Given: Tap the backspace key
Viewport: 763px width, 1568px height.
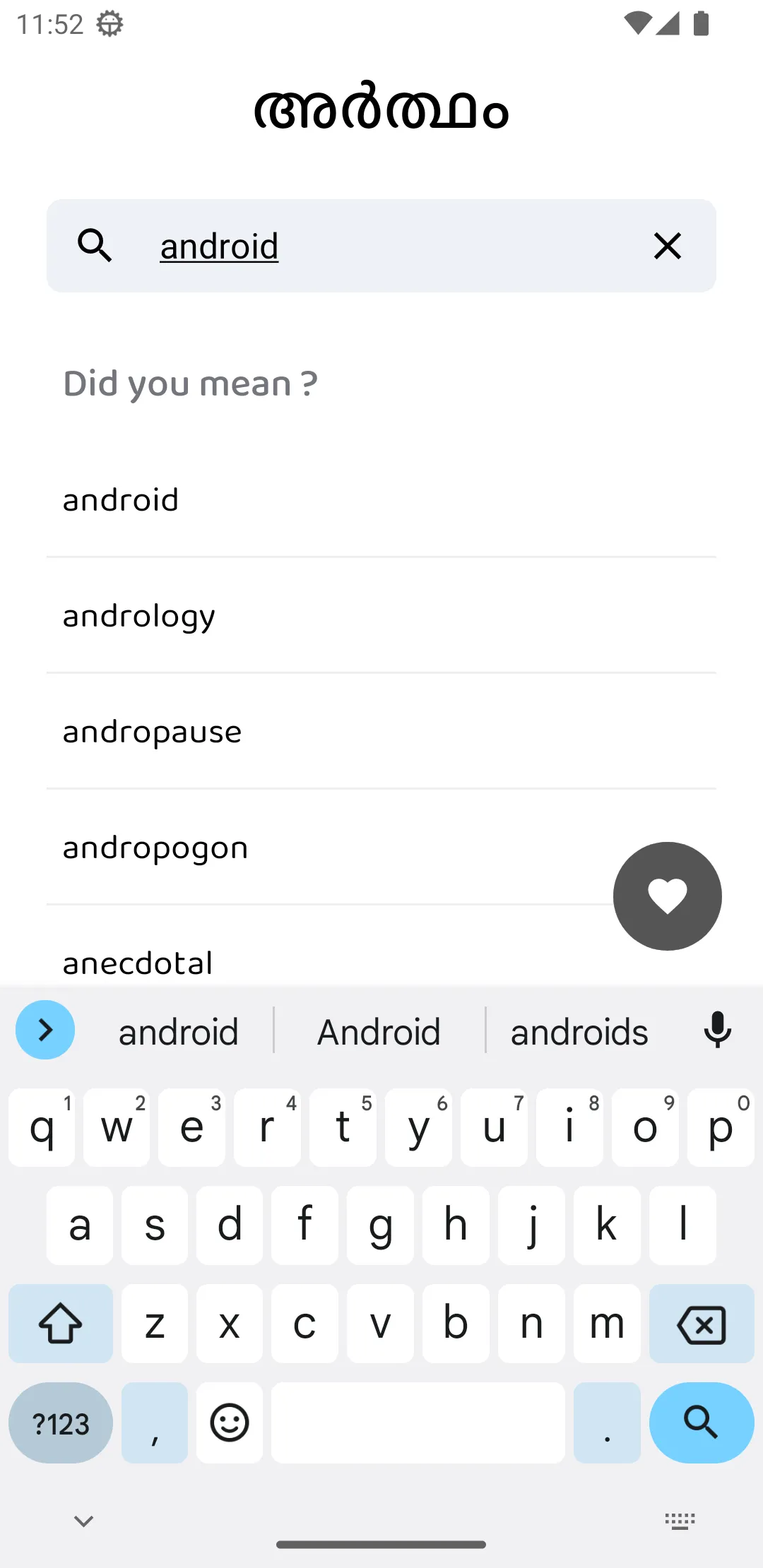Looking at the screenshot, I should (701, 1324).
